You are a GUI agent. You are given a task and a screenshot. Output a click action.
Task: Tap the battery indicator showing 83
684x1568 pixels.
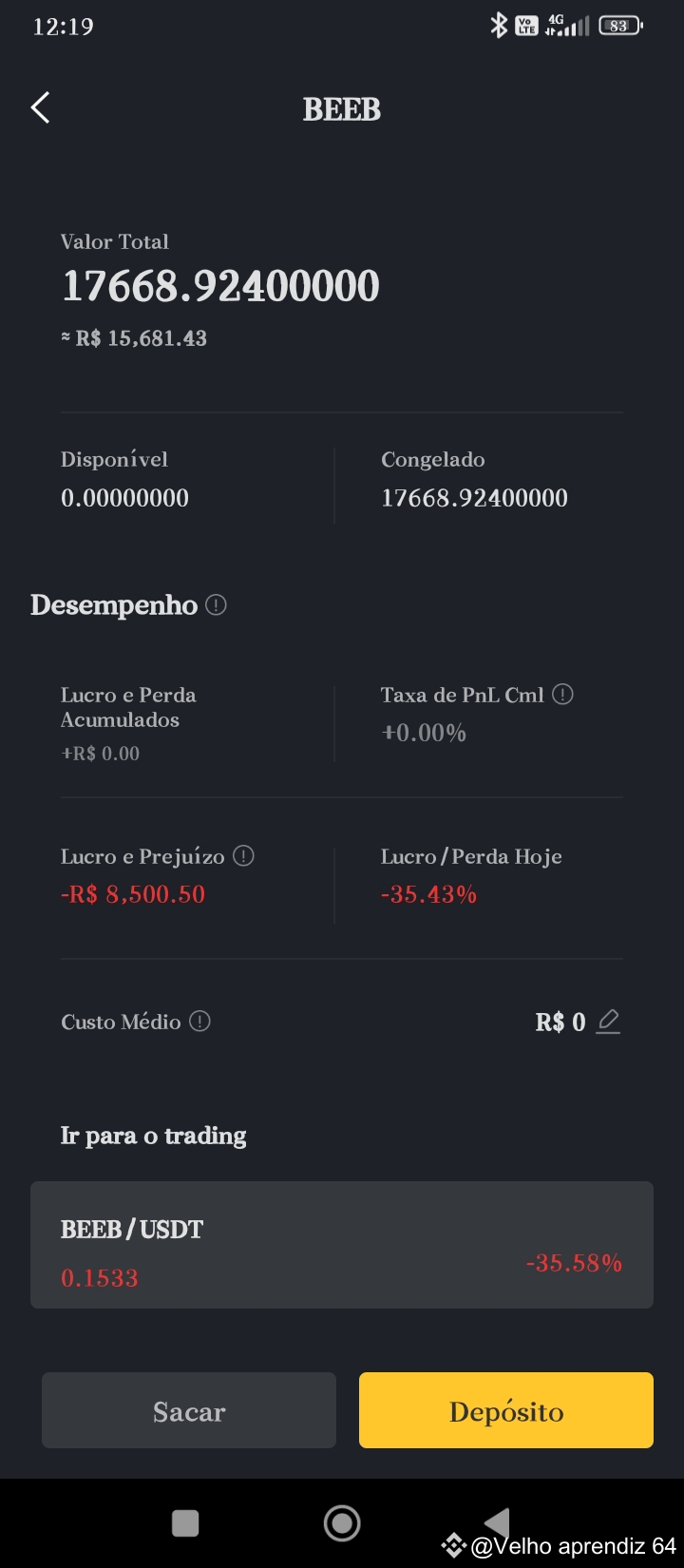coord(618,26)
